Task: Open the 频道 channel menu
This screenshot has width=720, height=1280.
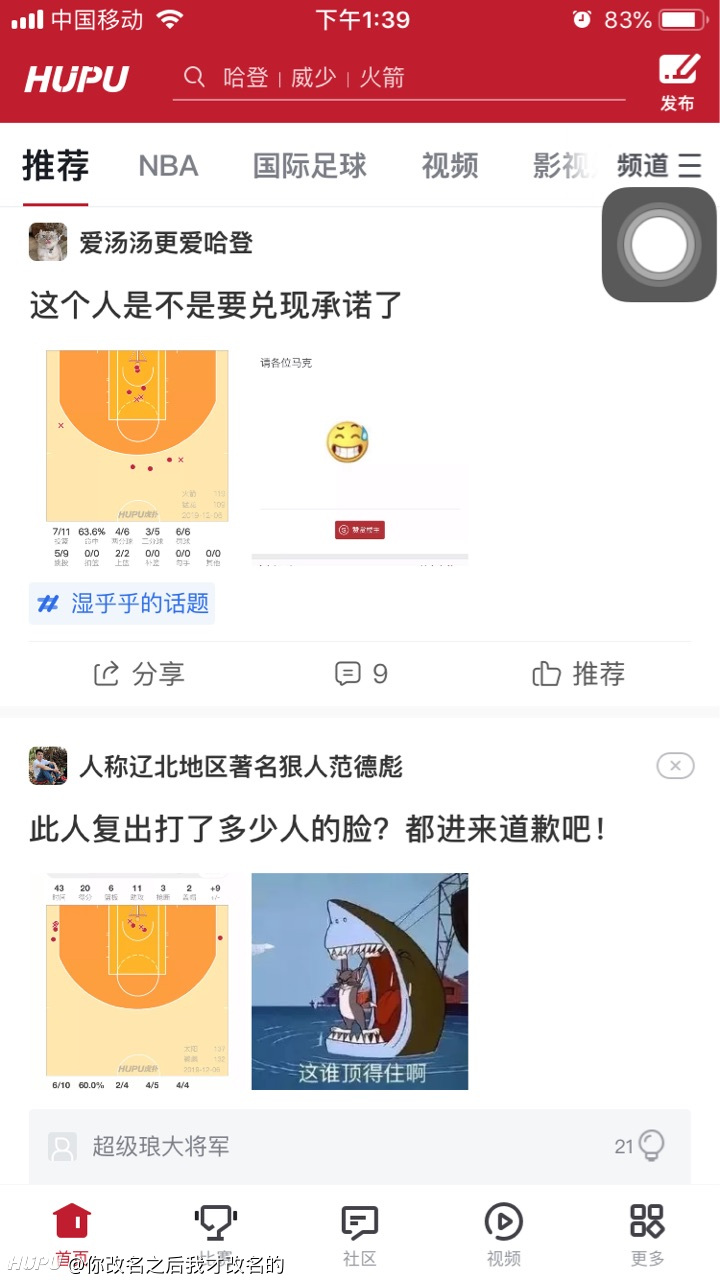Action: click(x=660, y=166)
